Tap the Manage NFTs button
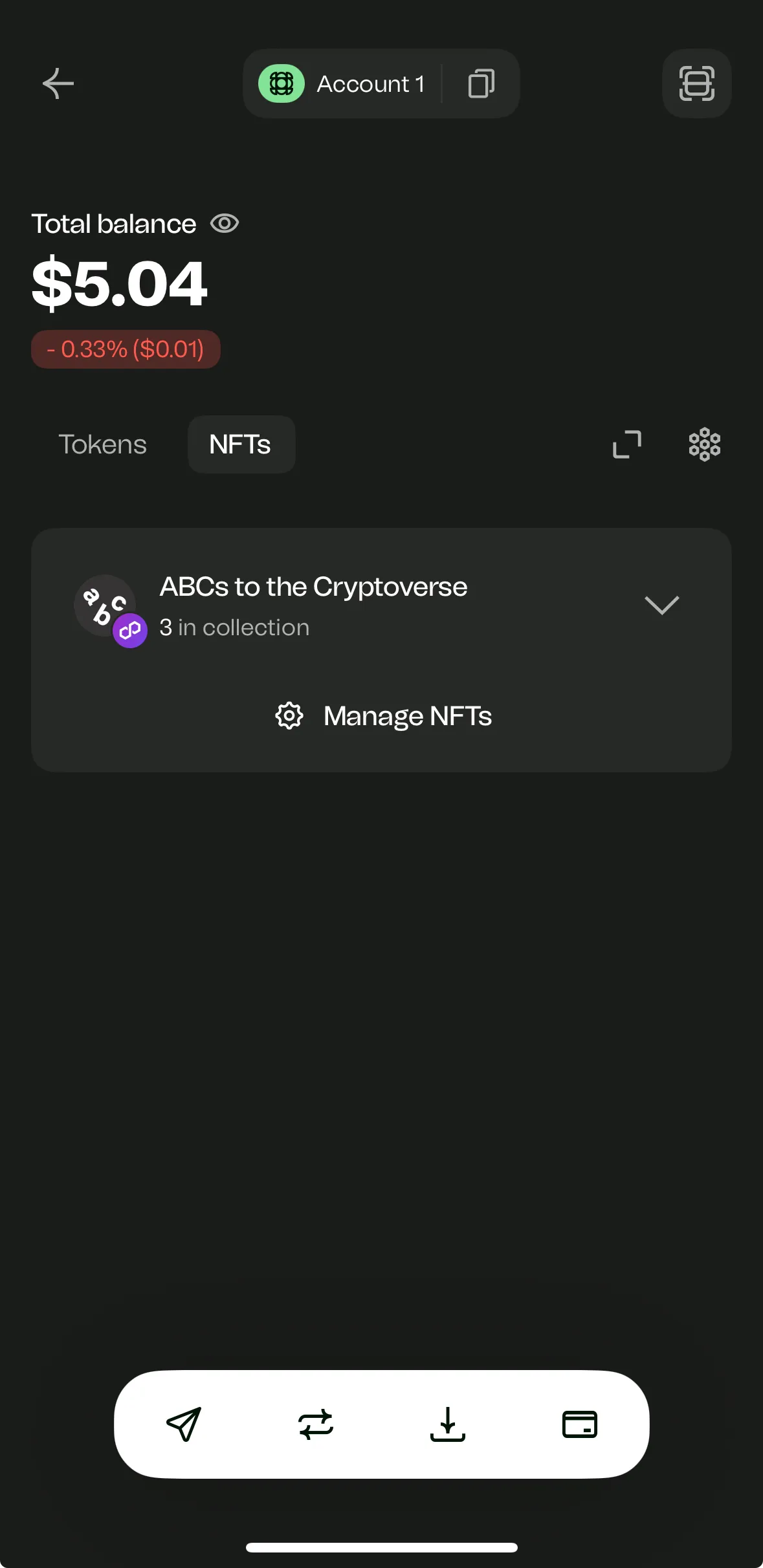Image resolution: width=763 pixels, height=1568 pixels. [381, 715]
